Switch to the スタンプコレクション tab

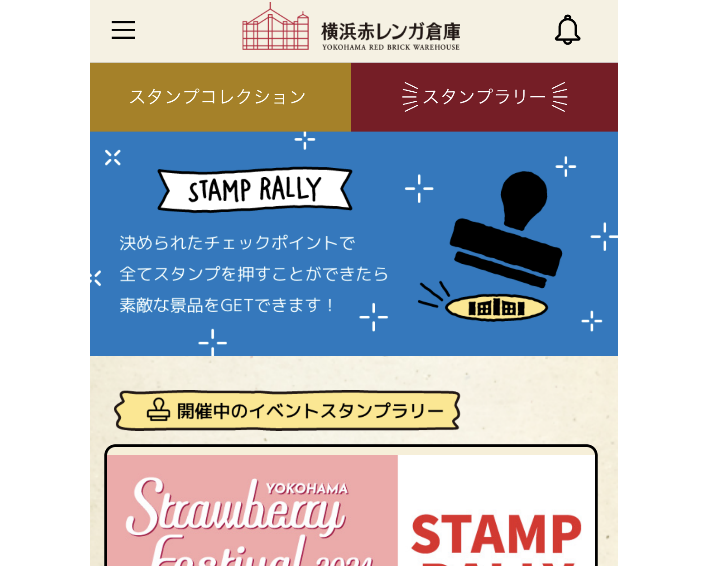point(219,97)
